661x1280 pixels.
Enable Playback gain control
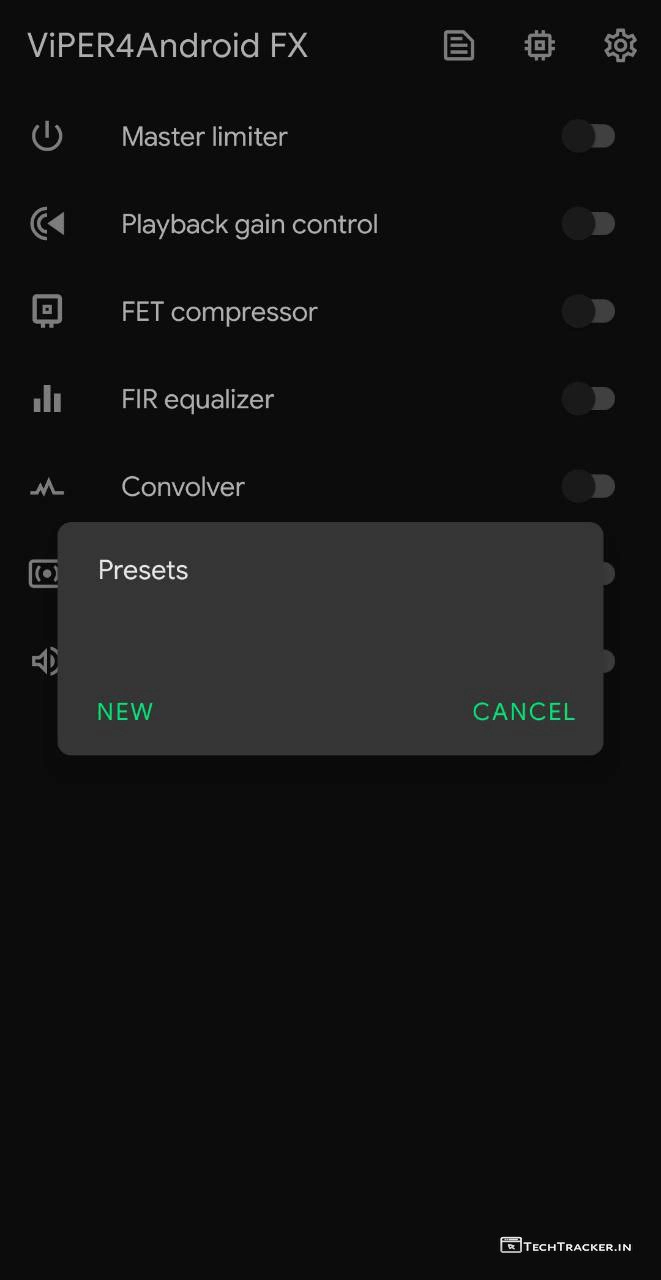pyautogui.click(x=588, y=224)
